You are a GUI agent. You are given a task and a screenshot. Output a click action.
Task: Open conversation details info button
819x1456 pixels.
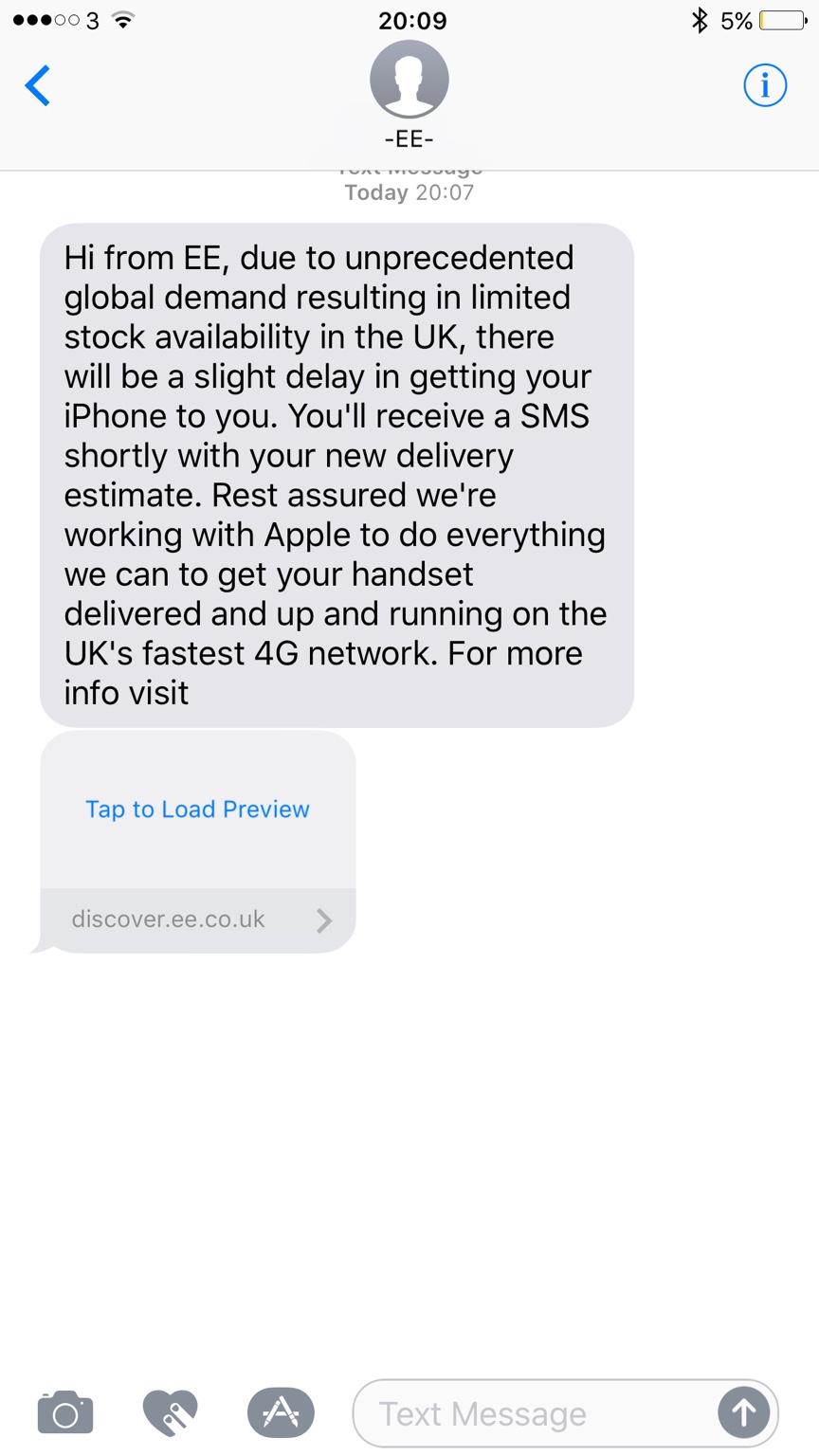(764, 86)
